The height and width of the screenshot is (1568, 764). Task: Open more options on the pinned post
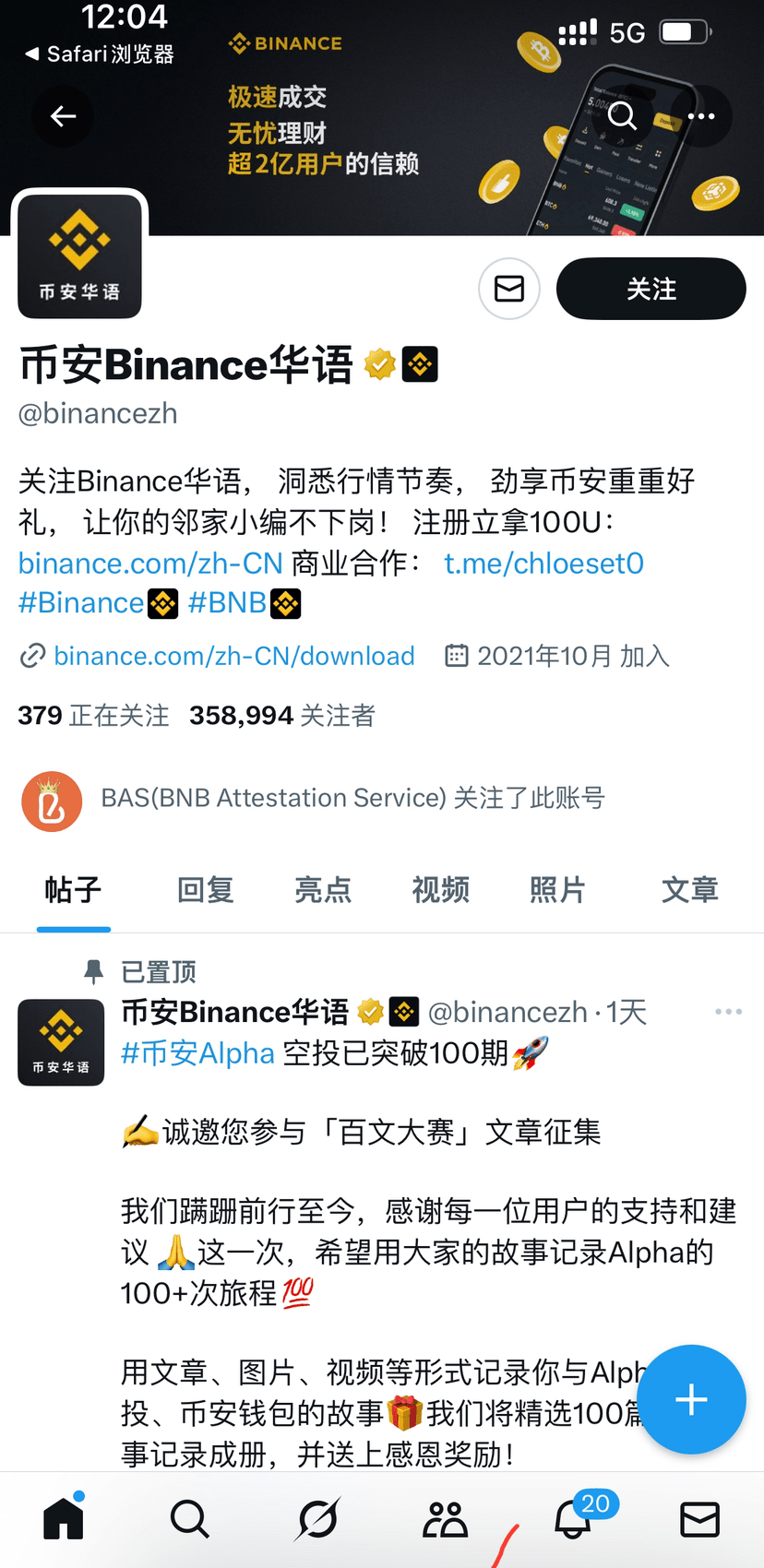[728, 1012]
